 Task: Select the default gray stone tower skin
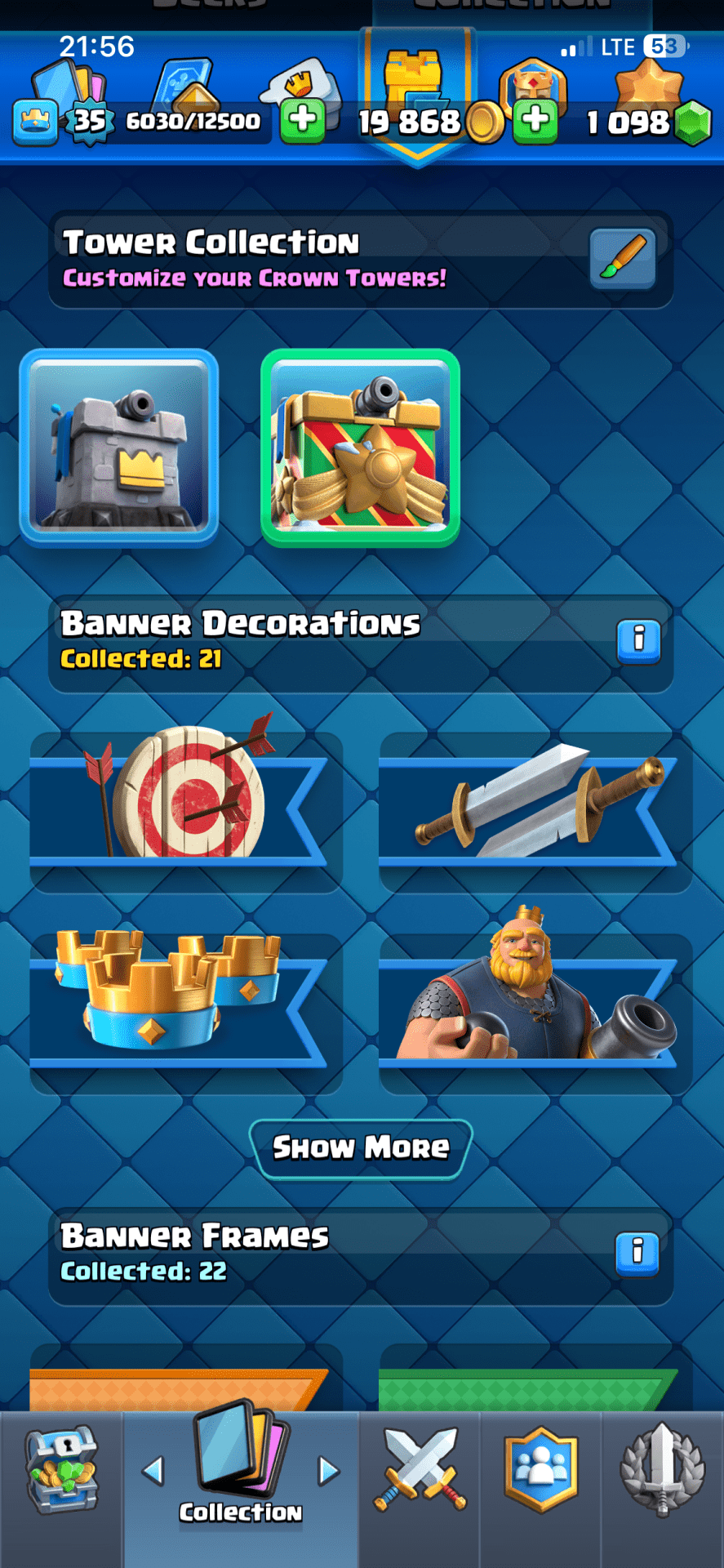pyautogui.click(x=119, y=447)
